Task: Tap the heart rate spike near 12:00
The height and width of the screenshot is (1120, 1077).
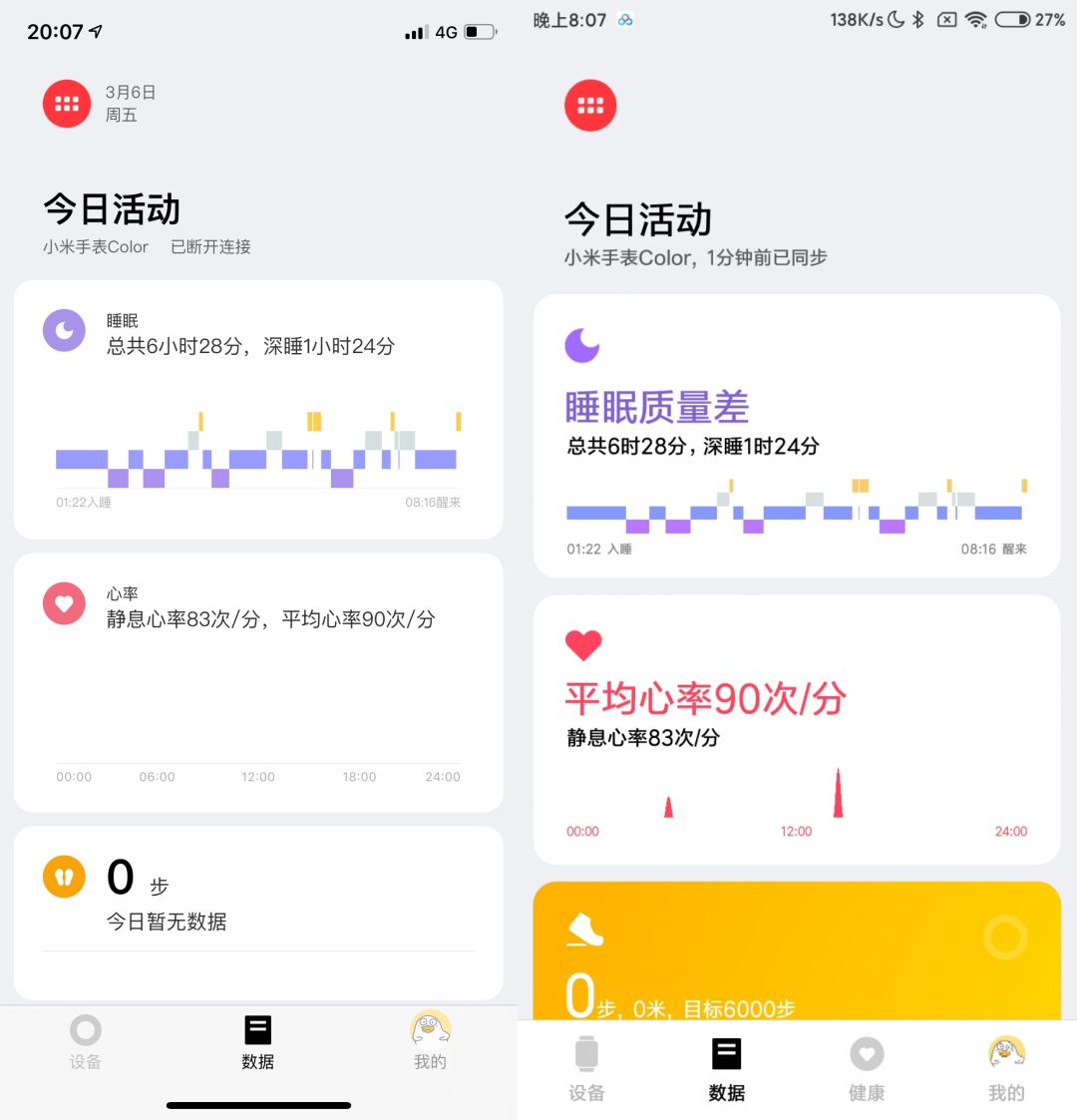Action: (x=838, y=793)
